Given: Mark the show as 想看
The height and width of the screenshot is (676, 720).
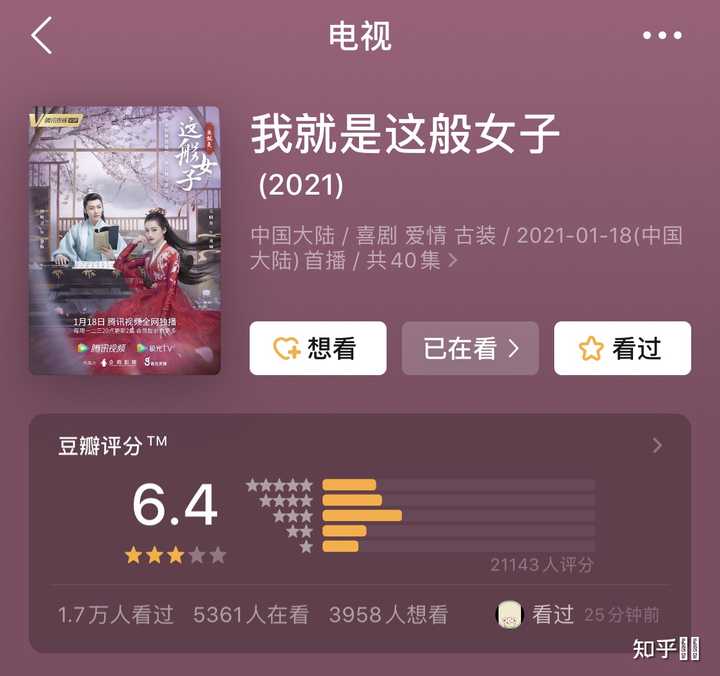Looking at the screenshot, I should click(317, 348).
